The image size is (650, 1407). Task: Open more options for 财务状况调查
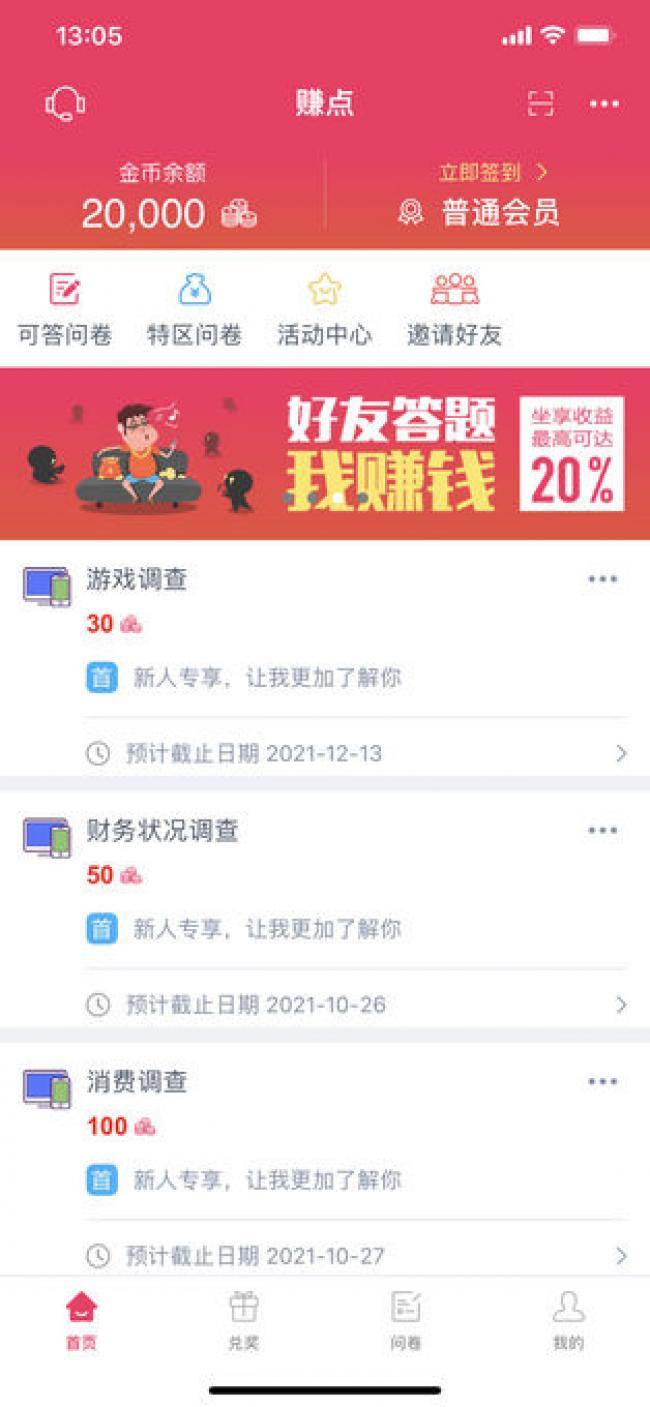point(602,830)
